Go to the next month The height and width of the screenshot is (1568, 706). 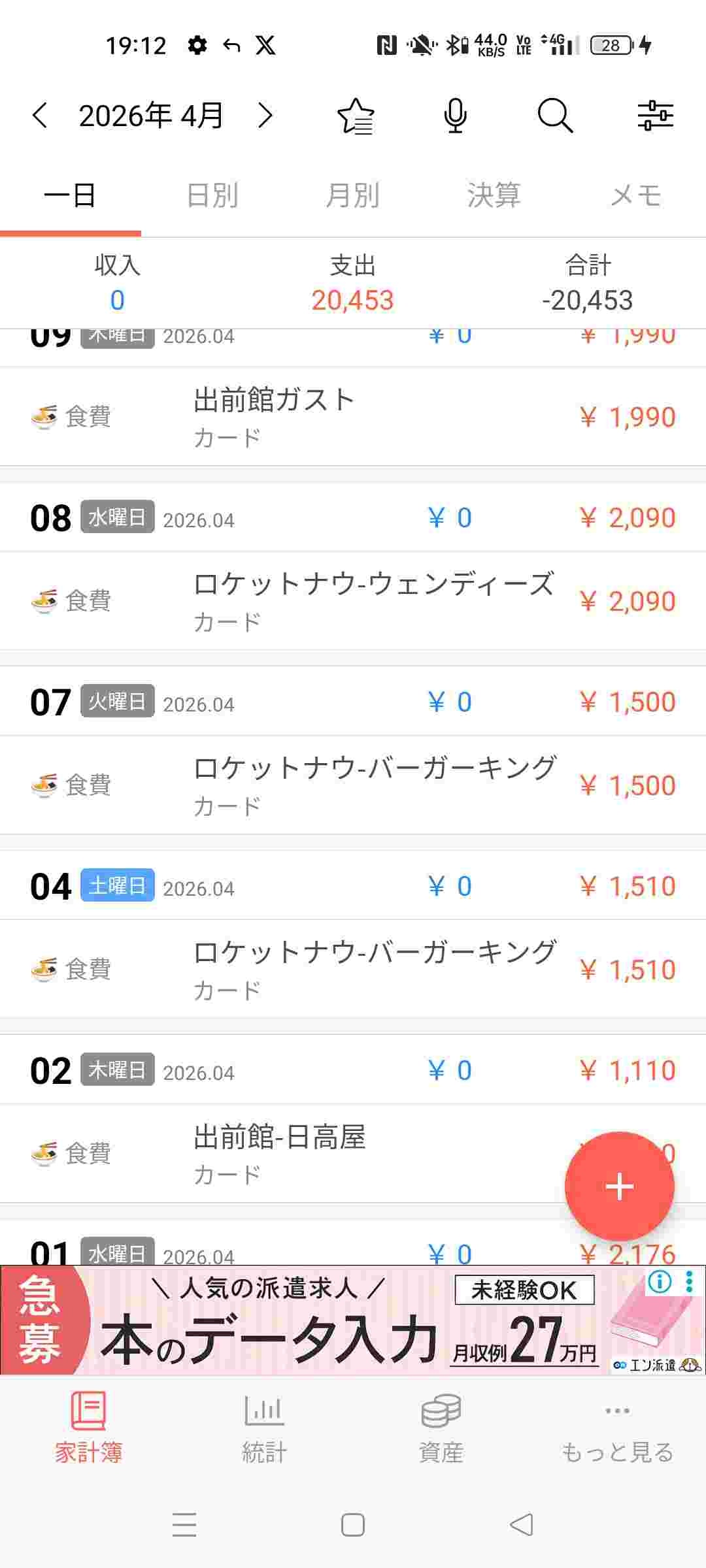point(265,116)
